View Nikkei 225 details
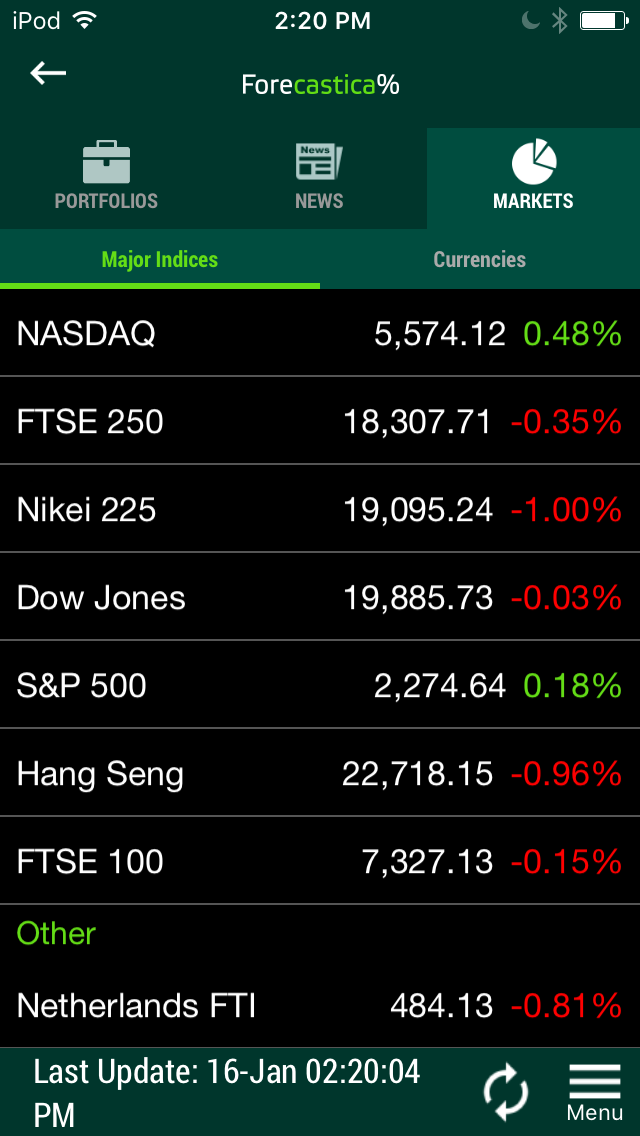 [320, 509]
